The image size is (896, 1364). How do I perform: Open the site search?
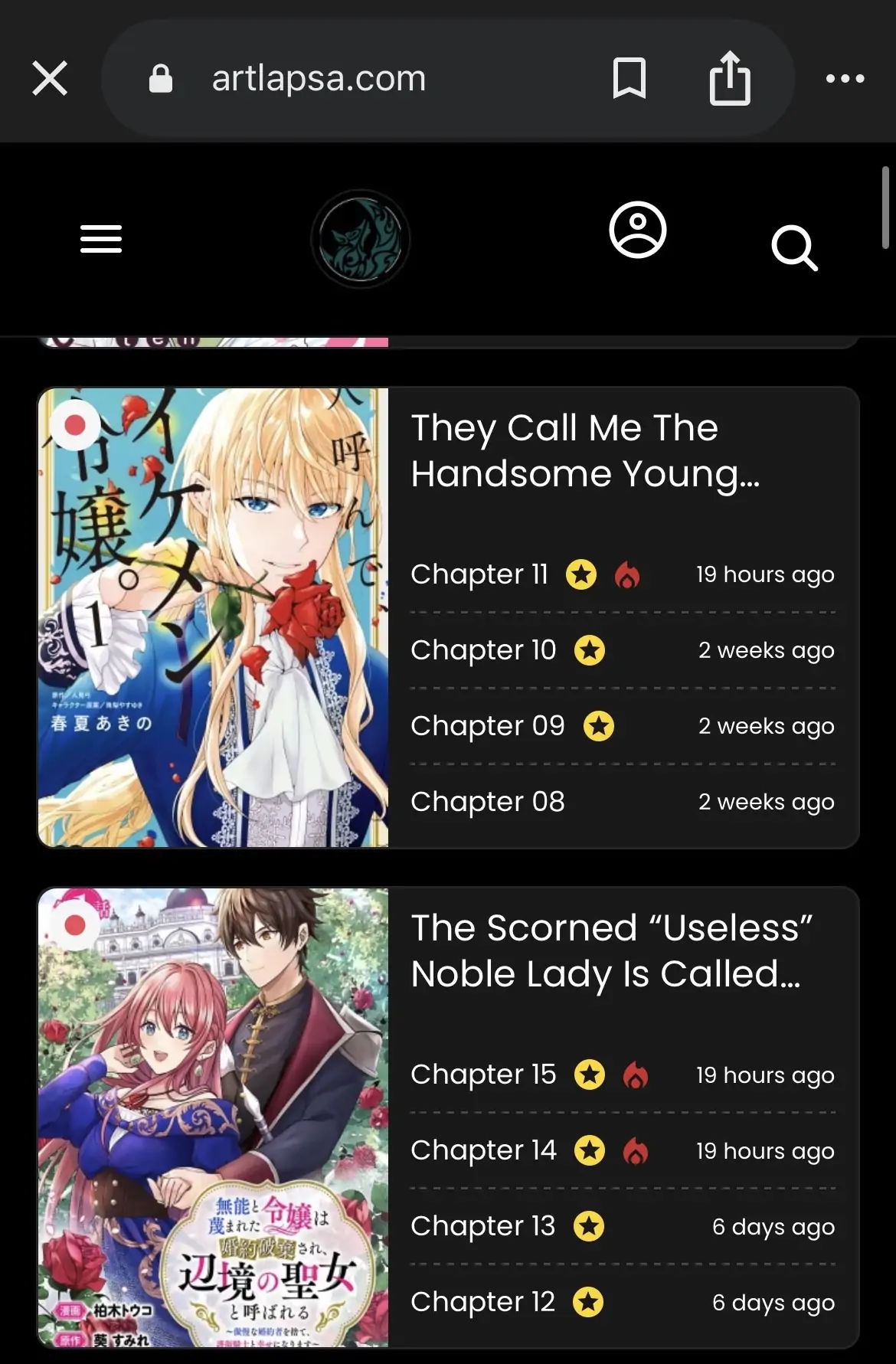coord(794,247)
